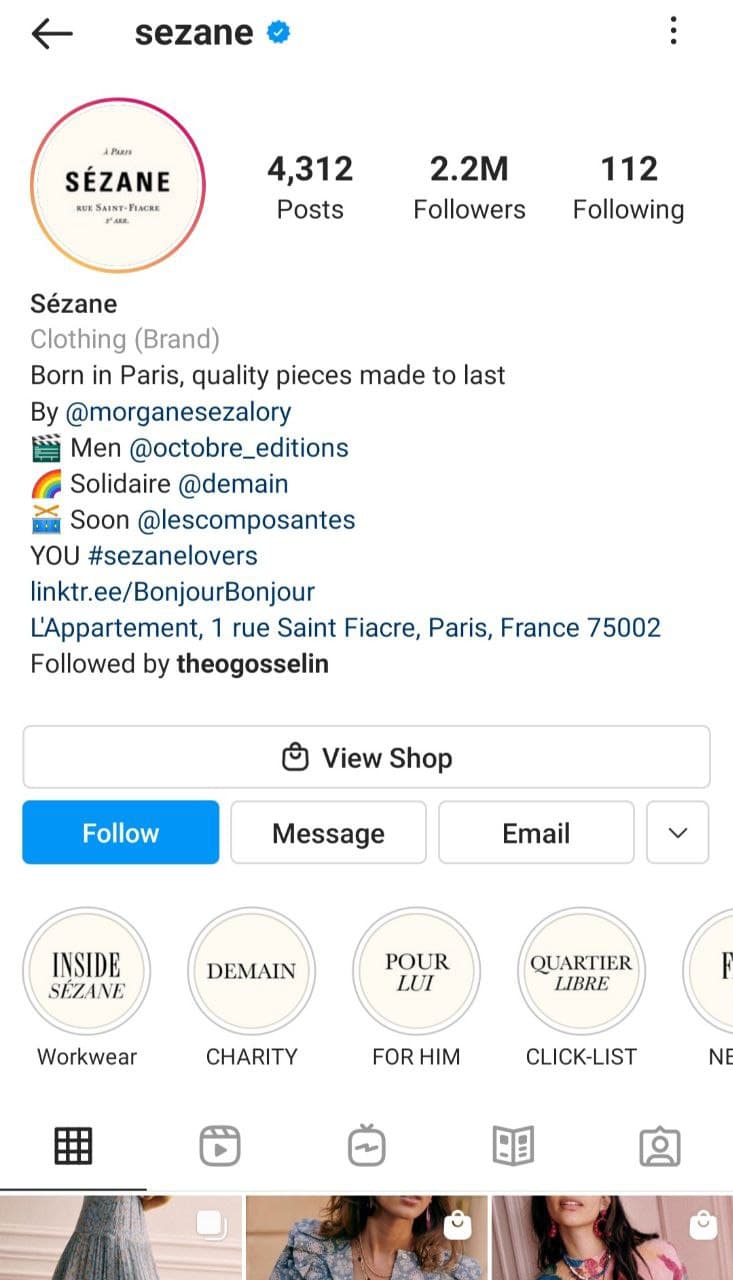Viewport: 733px width, 1280px height.
Task: Open the linktr.ee/BonjourBonjour link
Action: pos(173,592)
